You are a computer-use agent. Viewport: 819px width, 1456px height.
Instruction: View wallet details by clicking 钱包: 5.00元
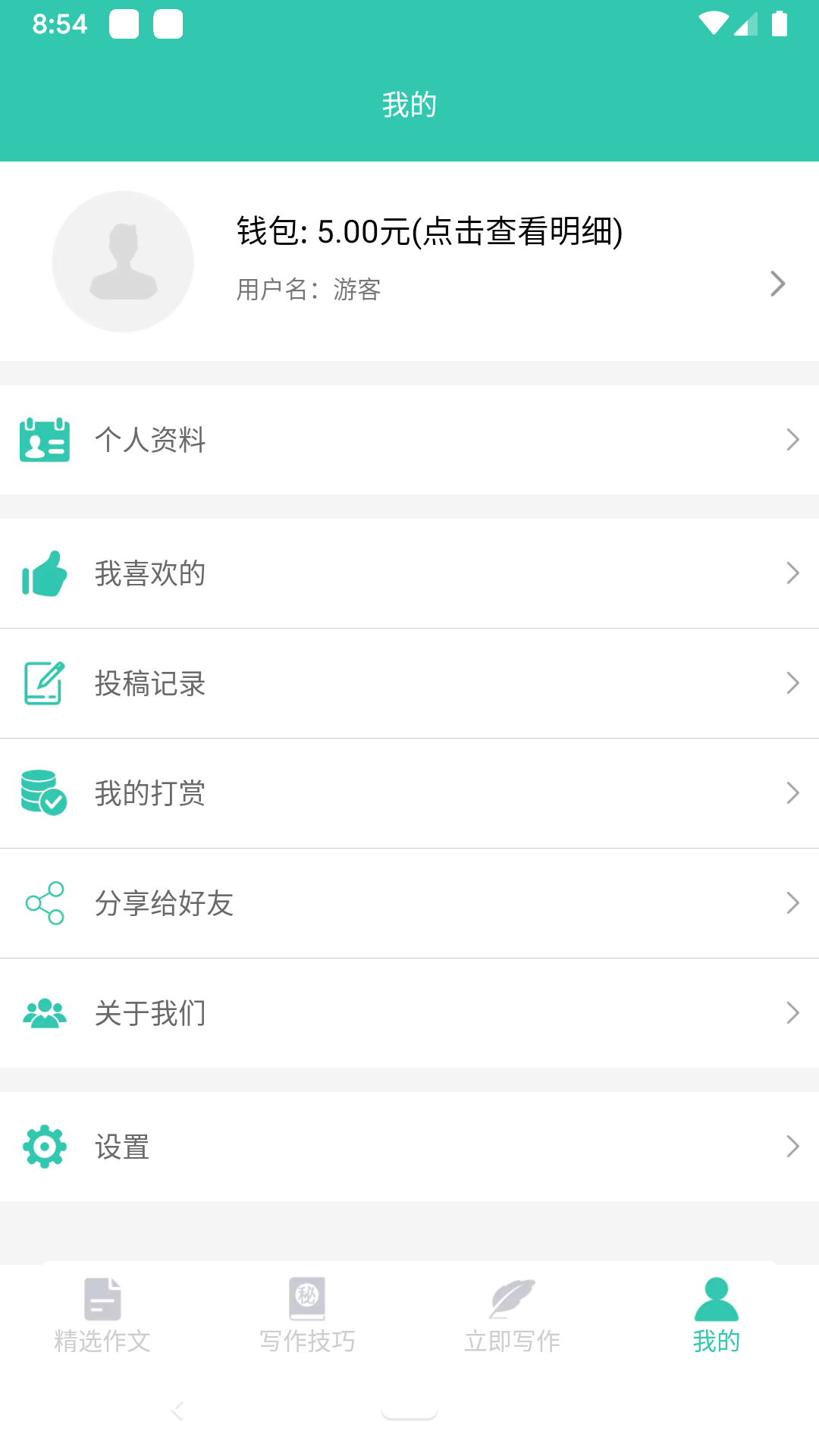(428, 233)
